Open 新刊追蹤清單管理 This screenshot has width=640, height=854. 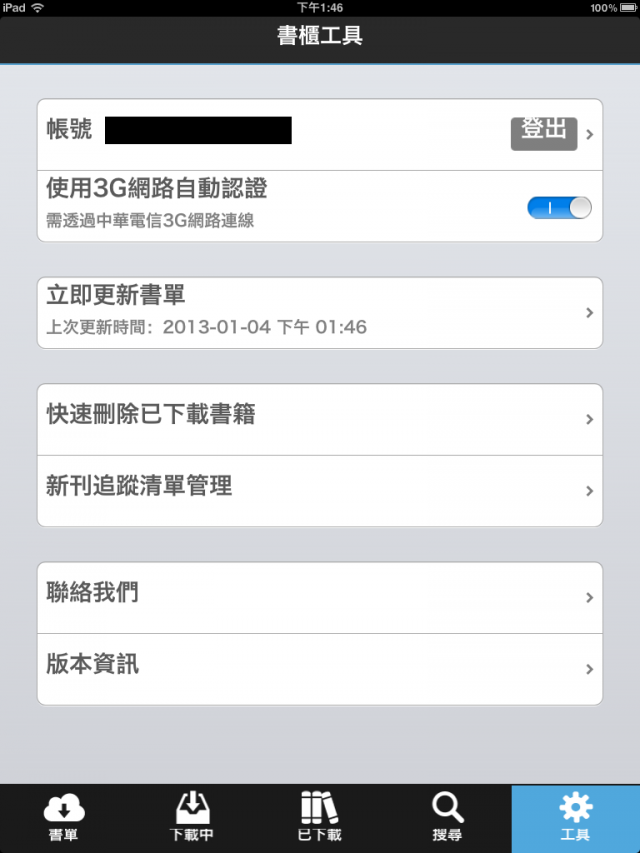click(x=320, y=490)
